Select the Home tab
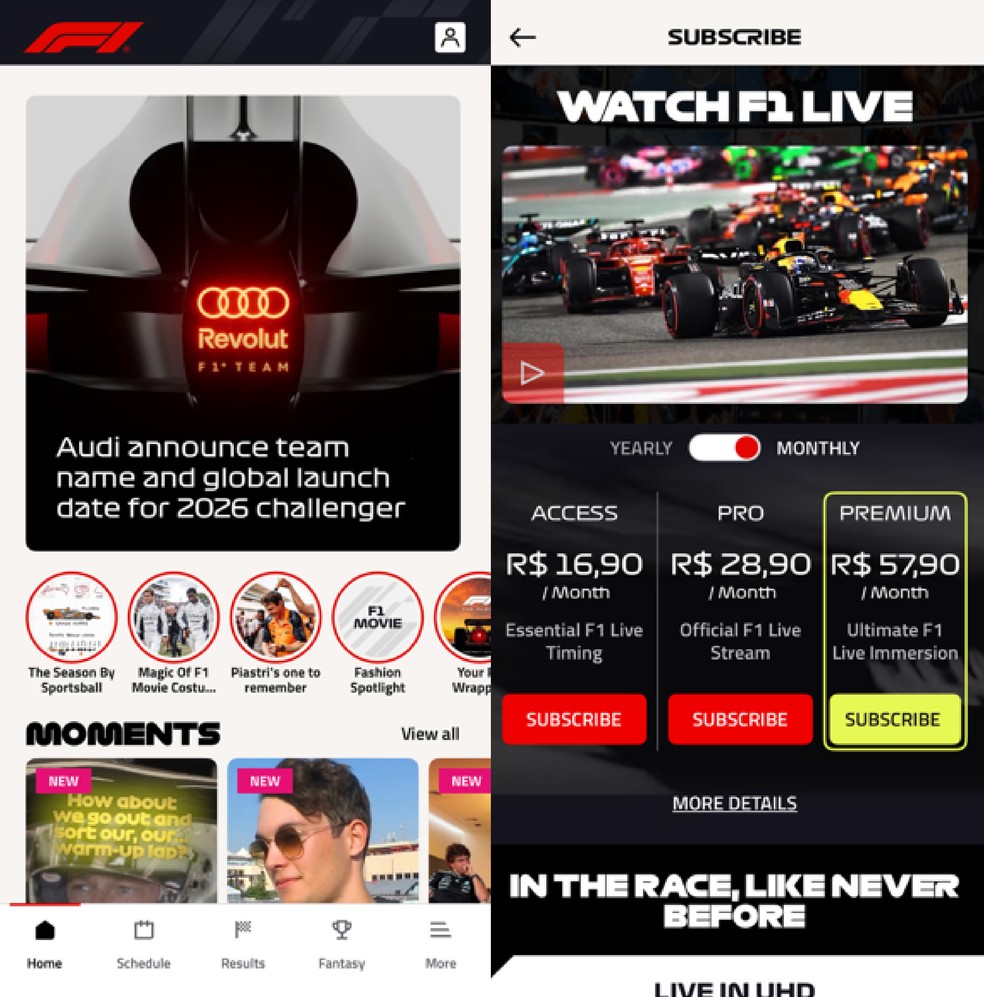This screenshot has height=997, width=984. click(44, 944)
